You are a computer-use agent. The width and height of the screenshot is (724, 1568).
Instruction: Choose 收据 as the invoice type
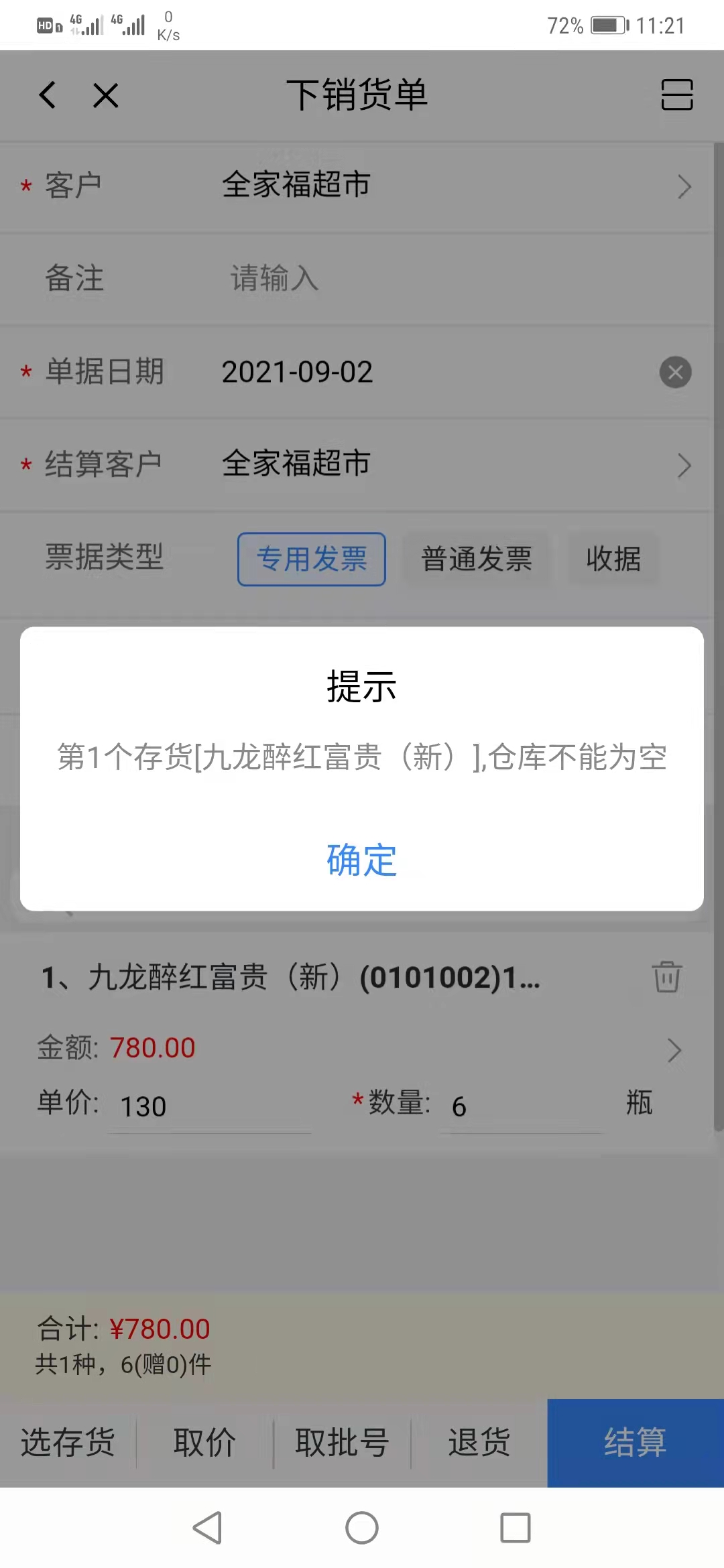pyautogui.click(x=613, y=559)
